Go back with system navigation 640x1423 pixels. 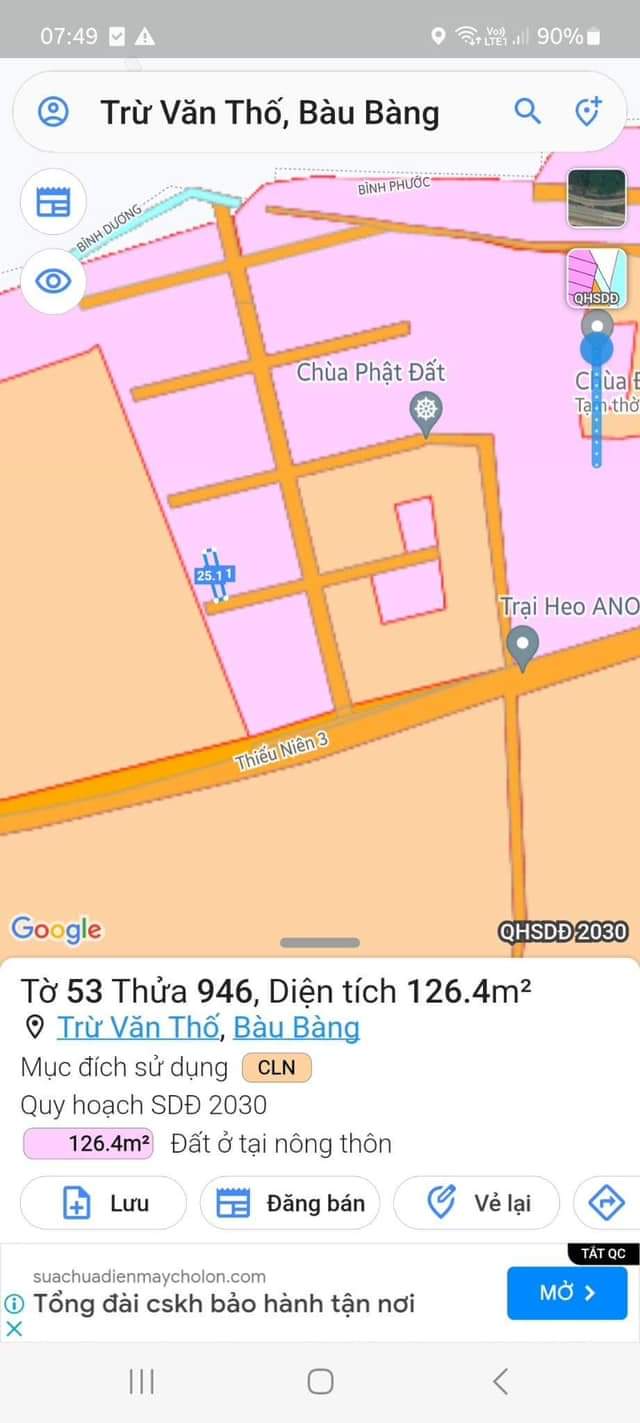coord(500,1381)
